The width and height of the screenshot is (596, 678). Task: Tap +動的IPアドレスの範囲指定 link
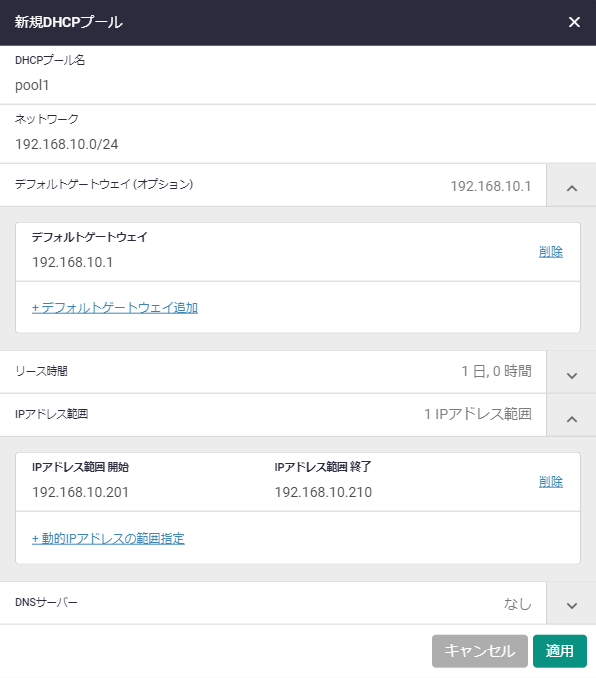coord(108,539)
